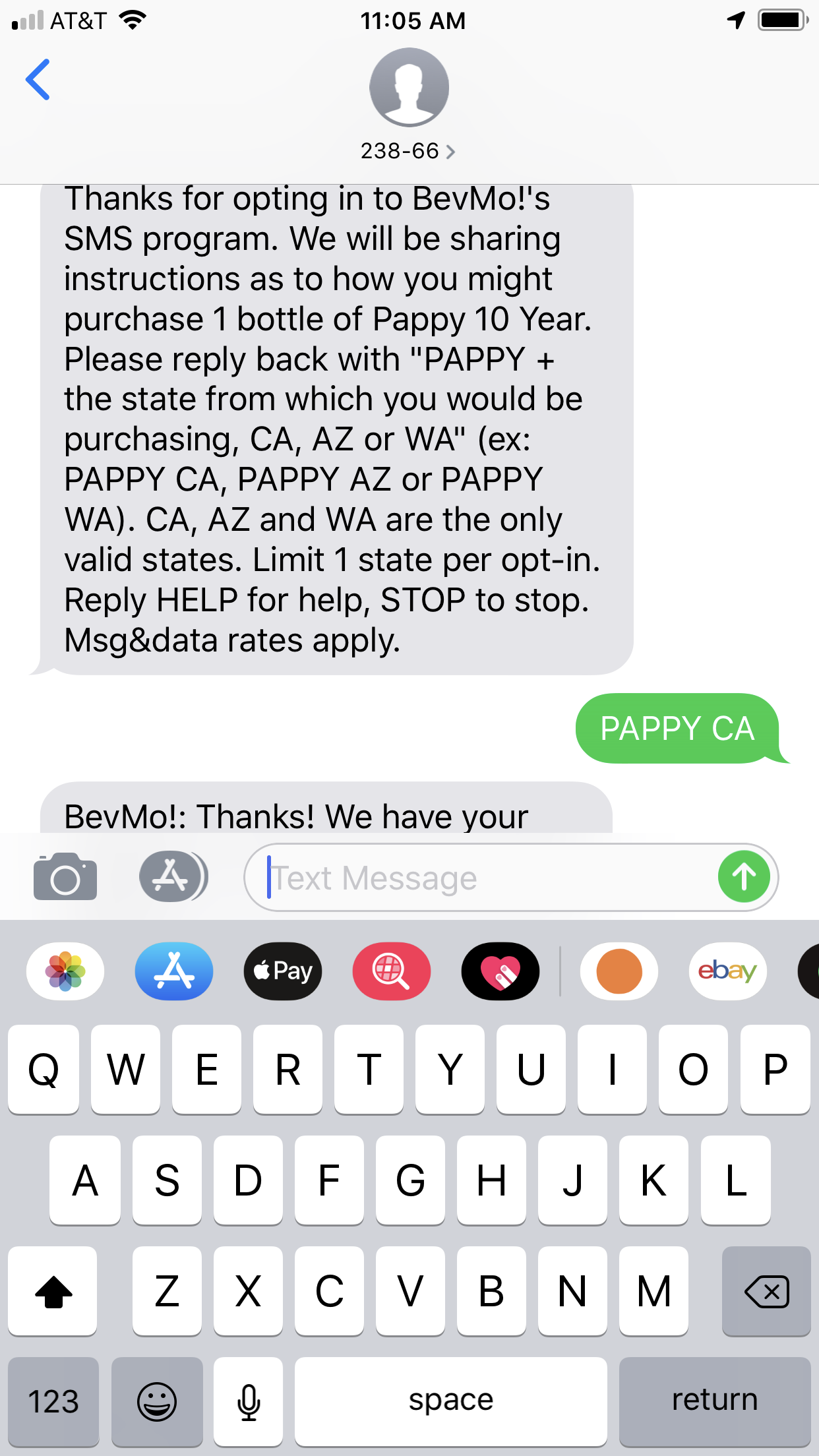Open the #images search app
This screenshot has height=1456, width=819.
point(392,971)
